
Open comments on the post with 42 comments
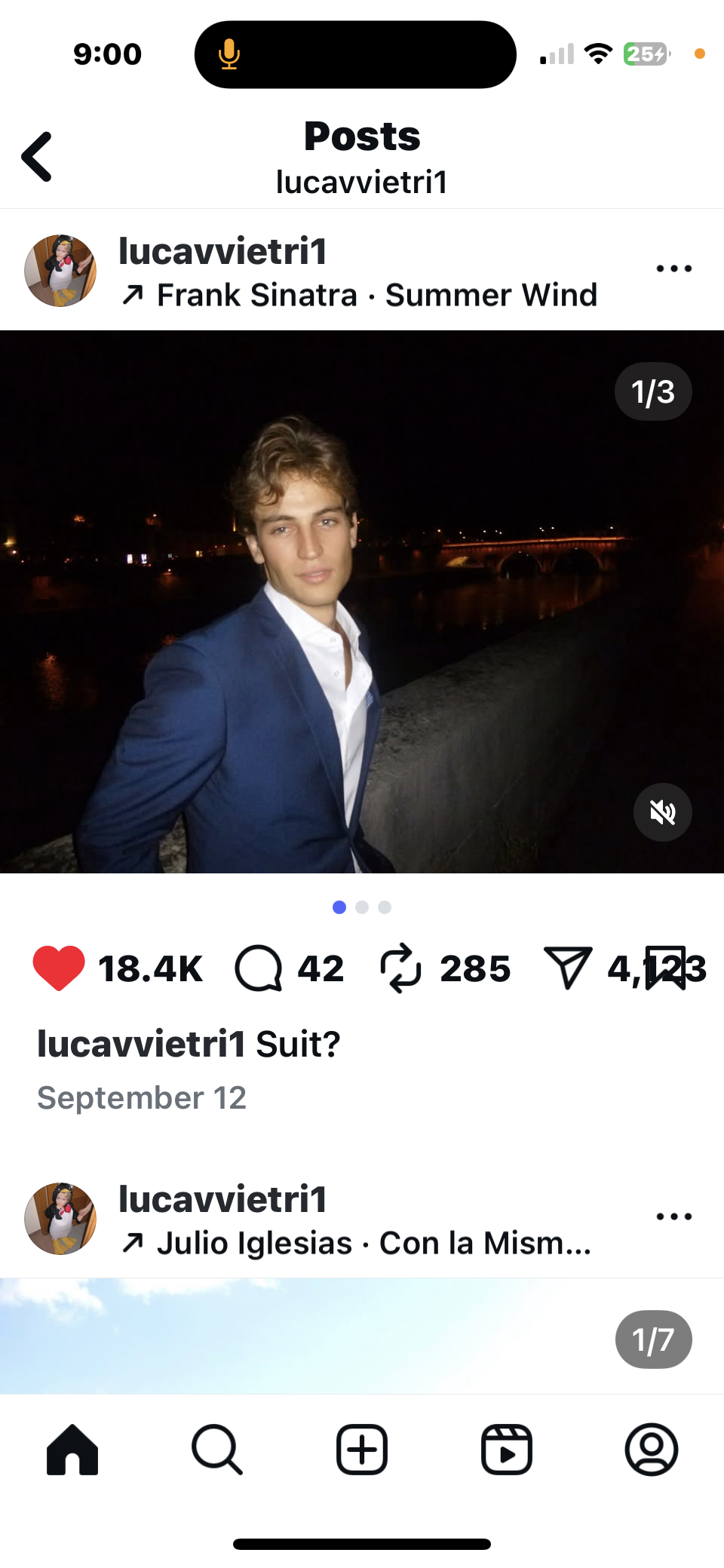(259, 968)
